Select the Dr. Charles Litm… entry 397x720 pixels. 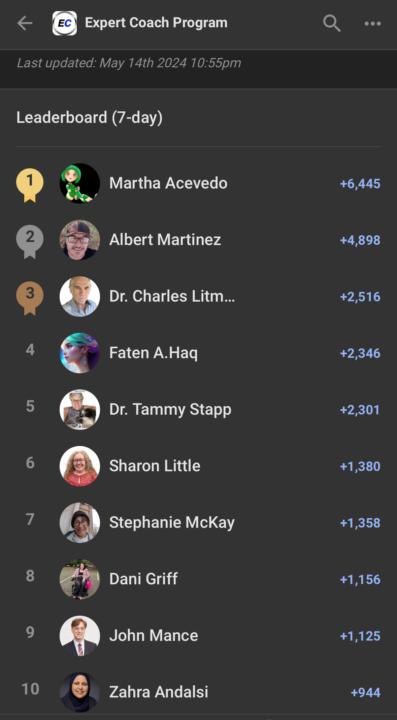198,296
